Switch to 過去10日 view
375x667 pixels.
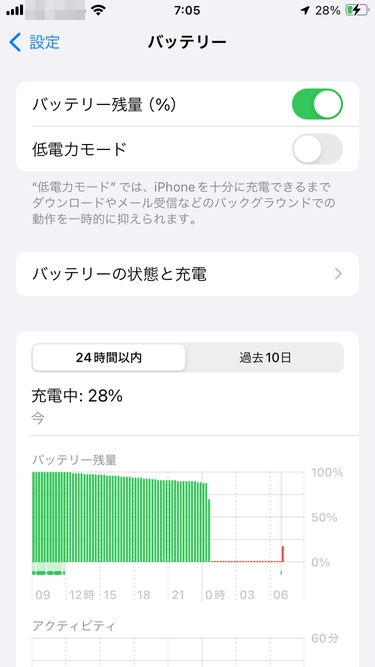click(x=265, y=357)
